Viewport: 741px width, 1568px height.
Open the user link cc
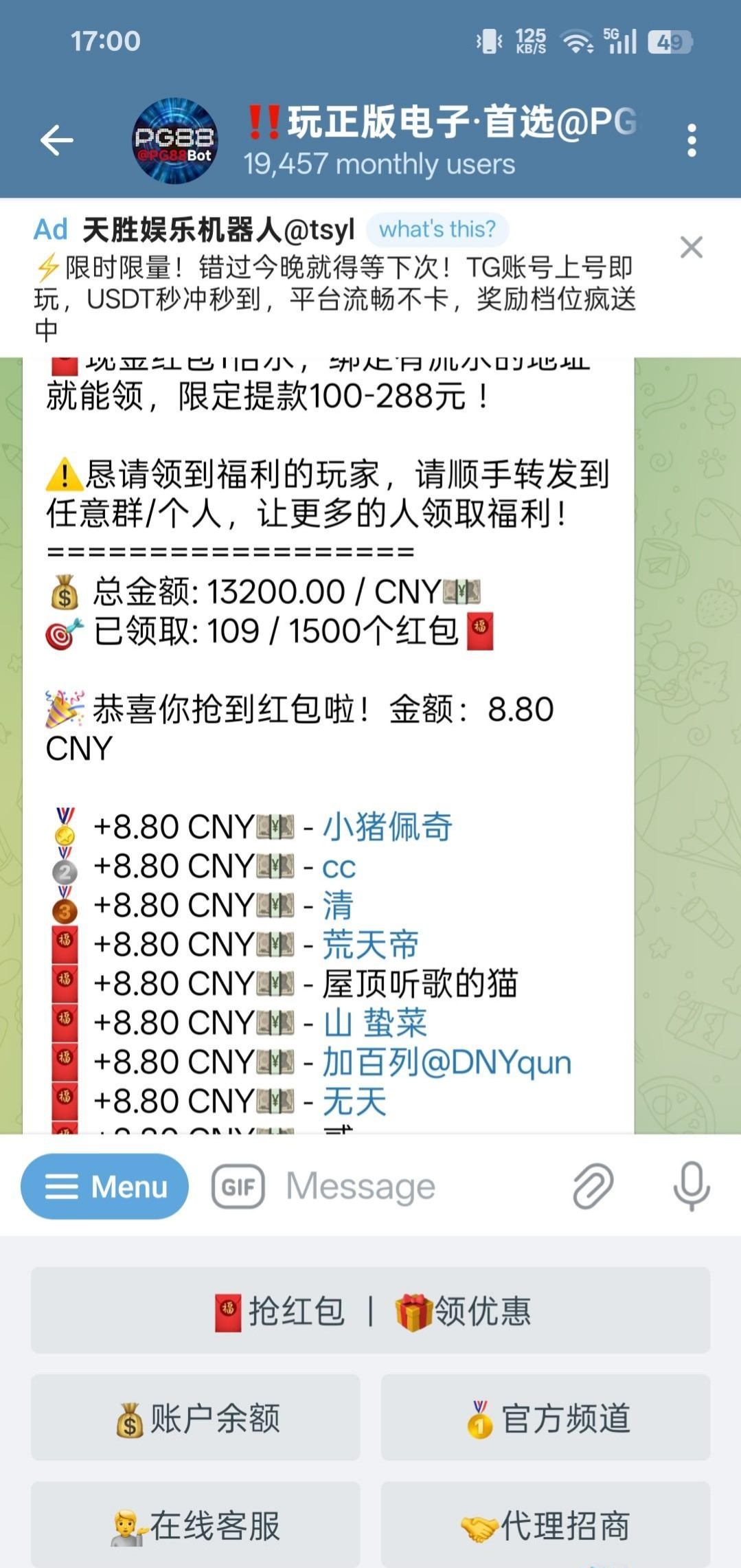click(x=339, y=867)
